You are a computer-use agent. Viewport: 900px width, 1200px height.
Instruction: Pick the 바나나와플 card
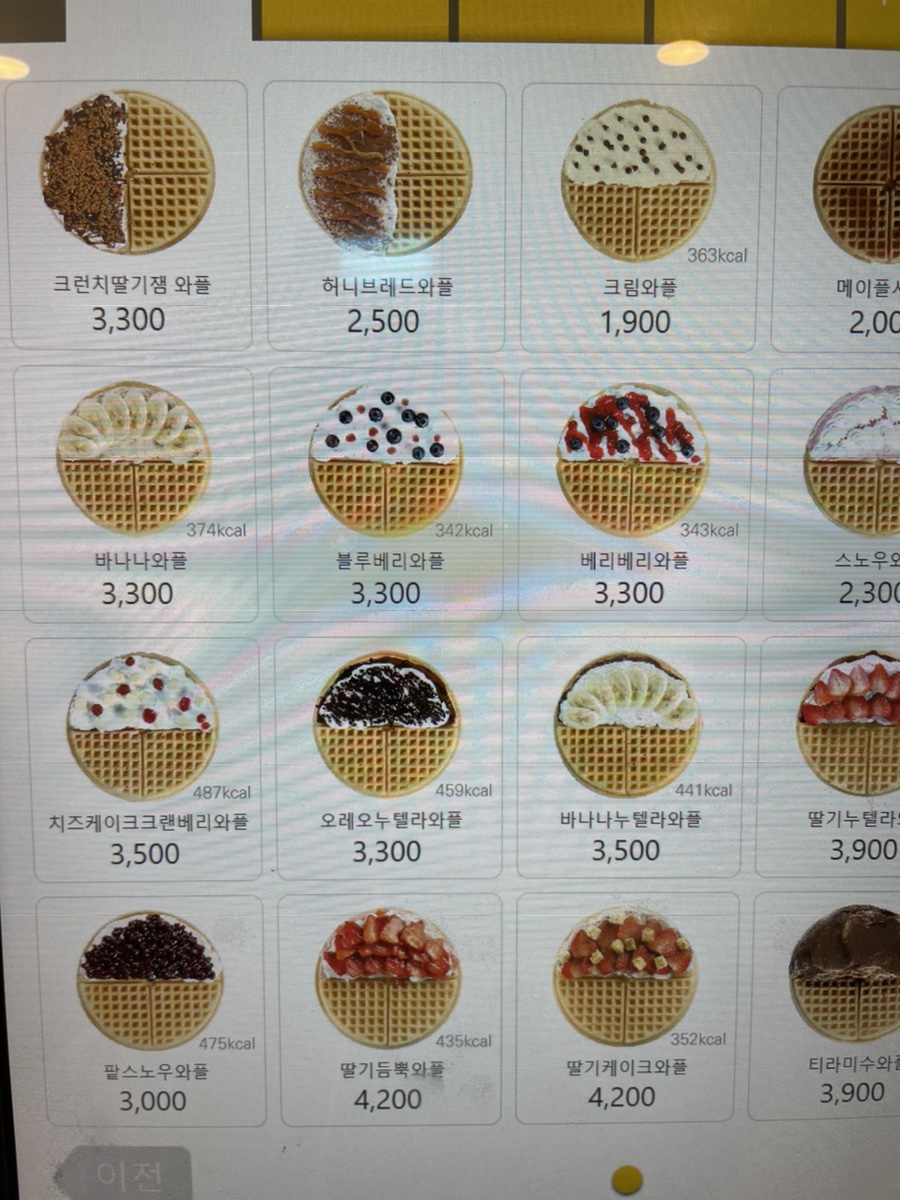135,495
